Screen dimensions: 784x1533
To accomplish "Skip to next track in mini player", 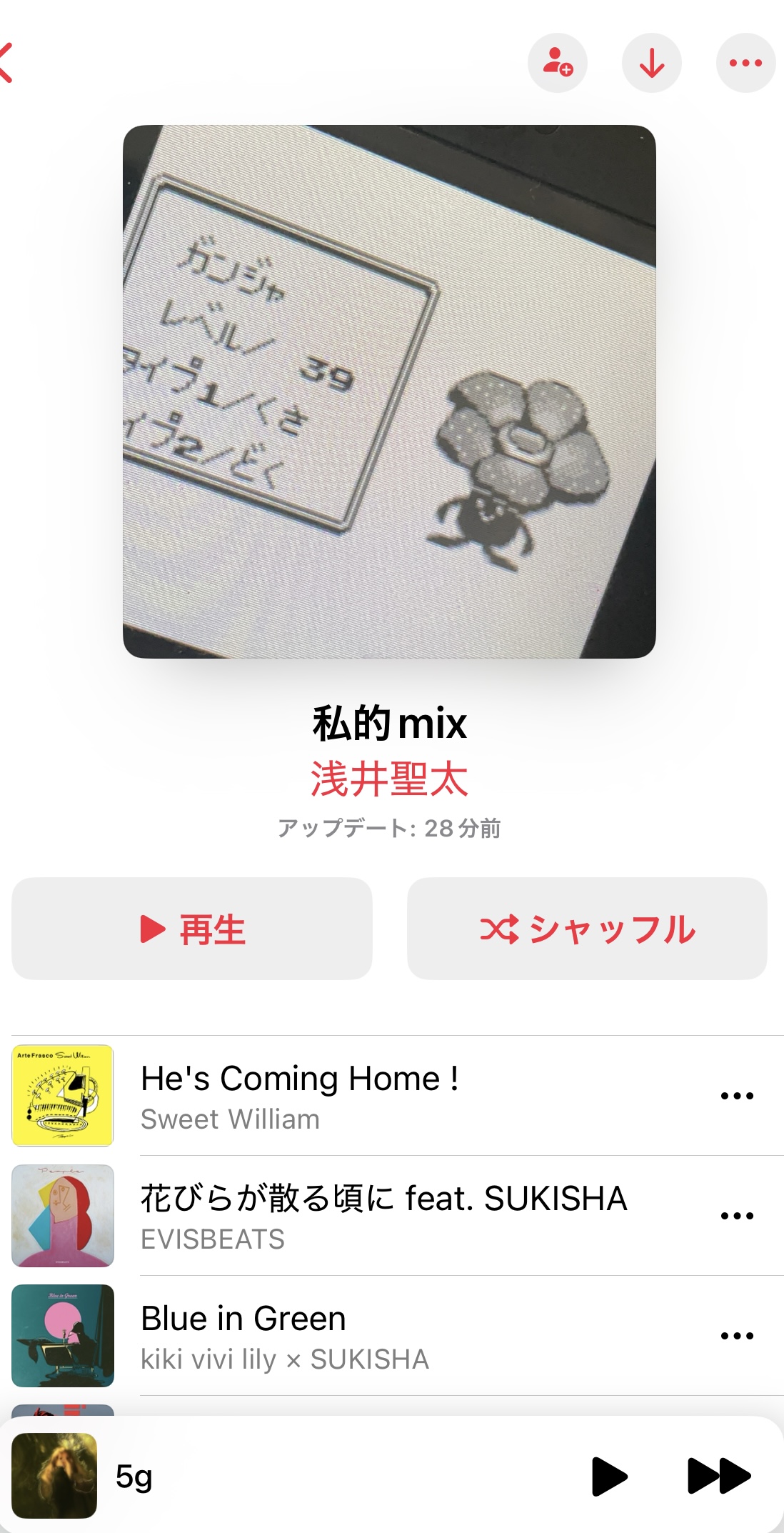I will pyautogui.click(x=719, y=1477).
